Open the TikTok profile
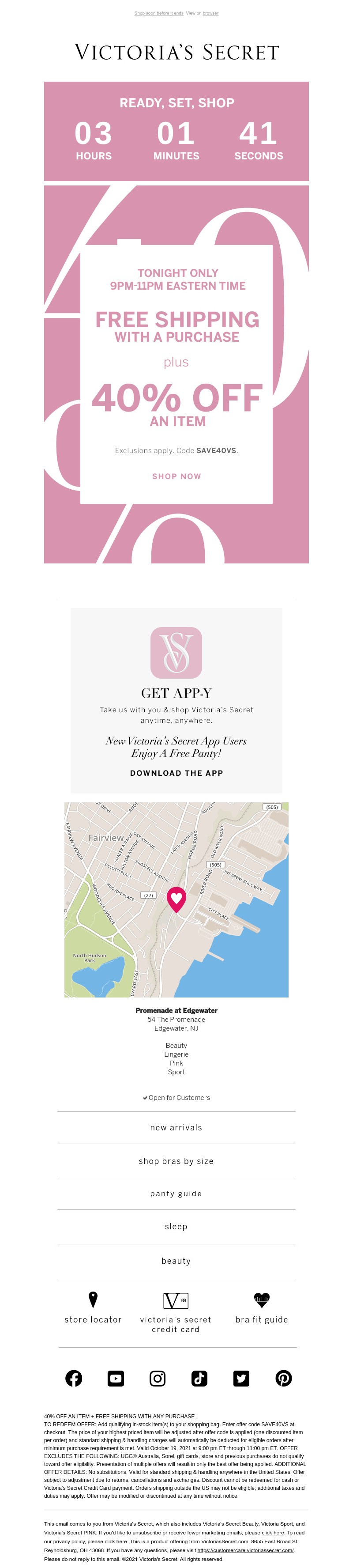This screenshot has width=353, height=1568. (x=199, y=1378)
